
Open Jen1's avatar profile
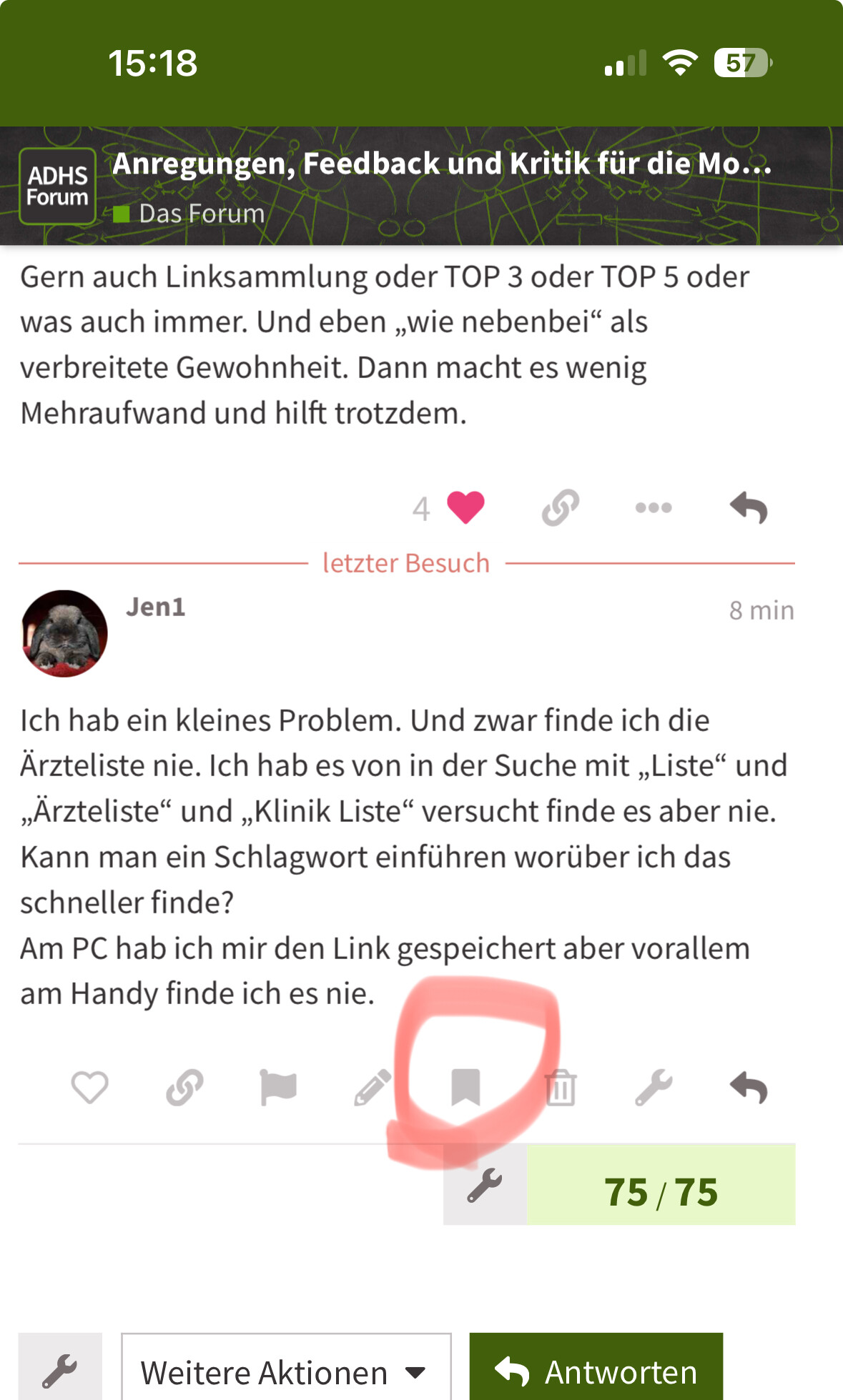(x=64, y=633)
